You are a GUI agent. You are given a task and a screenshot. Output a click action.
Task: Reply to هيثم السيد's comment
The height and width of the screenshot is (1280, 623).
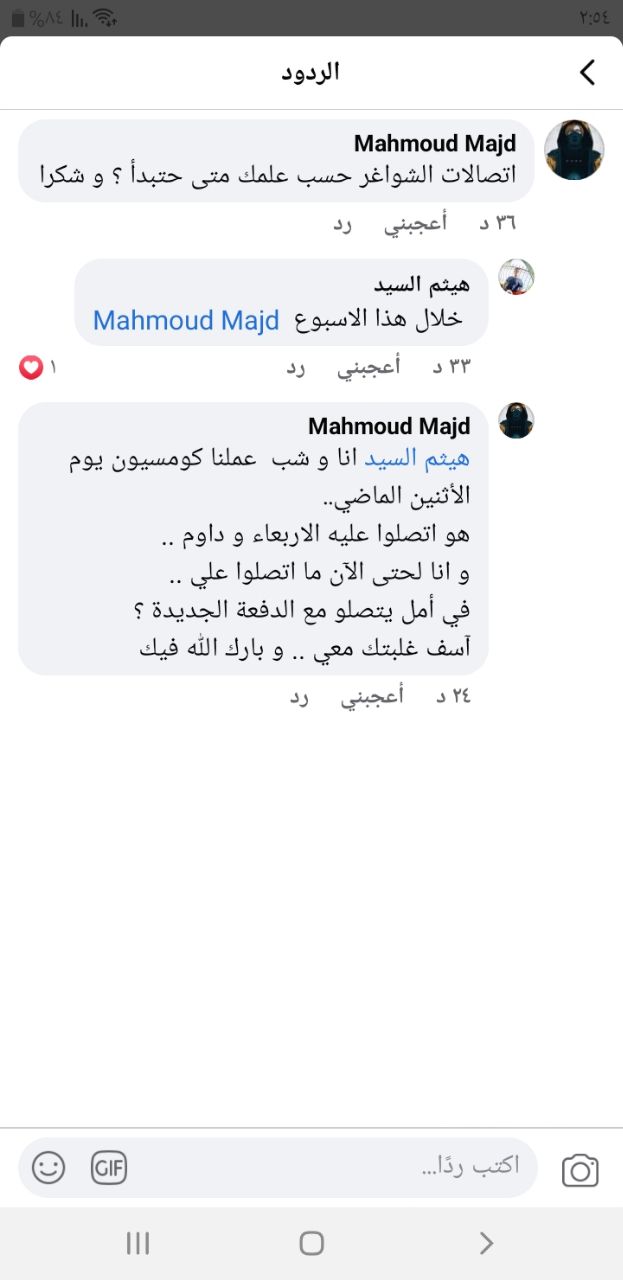coord(296,368)
